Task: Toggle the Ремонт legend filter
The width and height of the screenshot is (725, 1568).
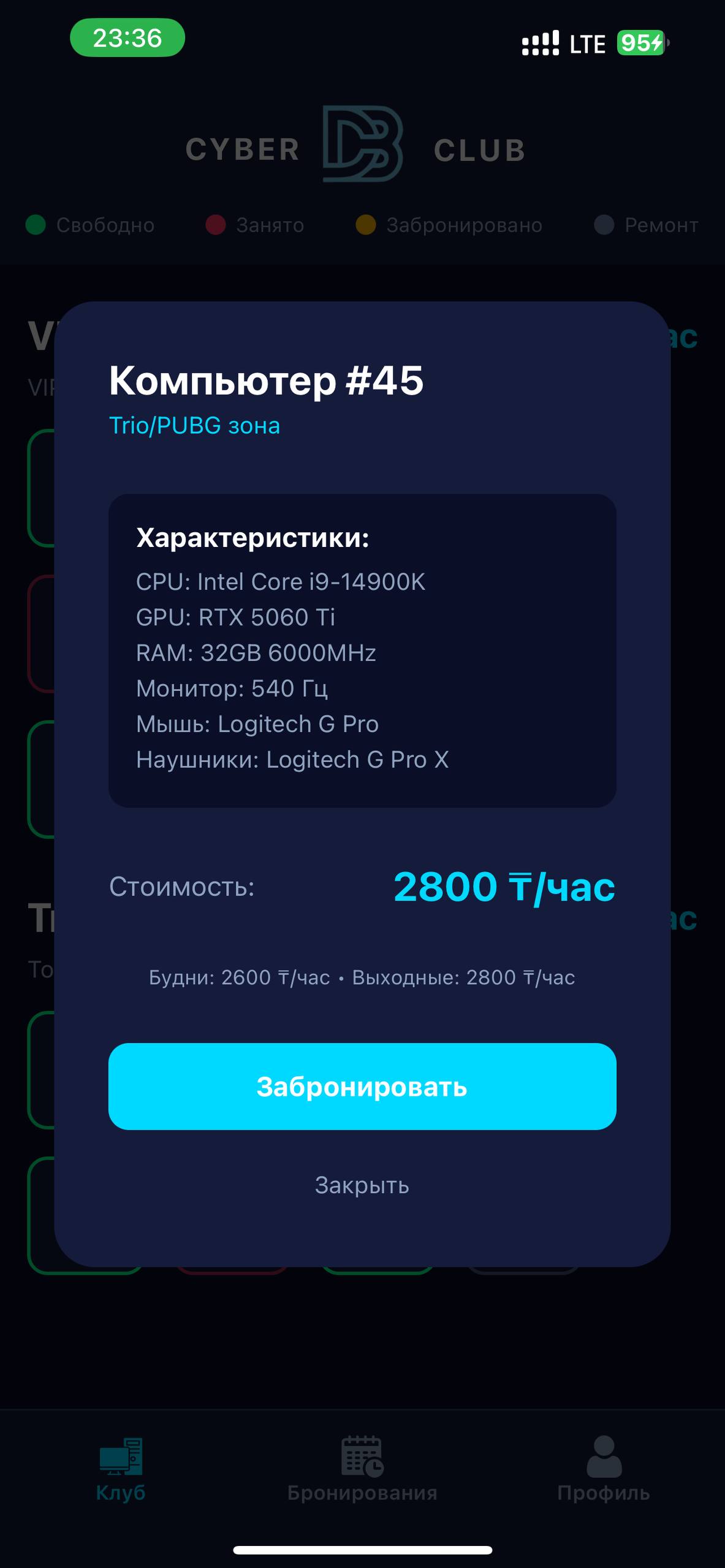Action: (x=647, y=225)
